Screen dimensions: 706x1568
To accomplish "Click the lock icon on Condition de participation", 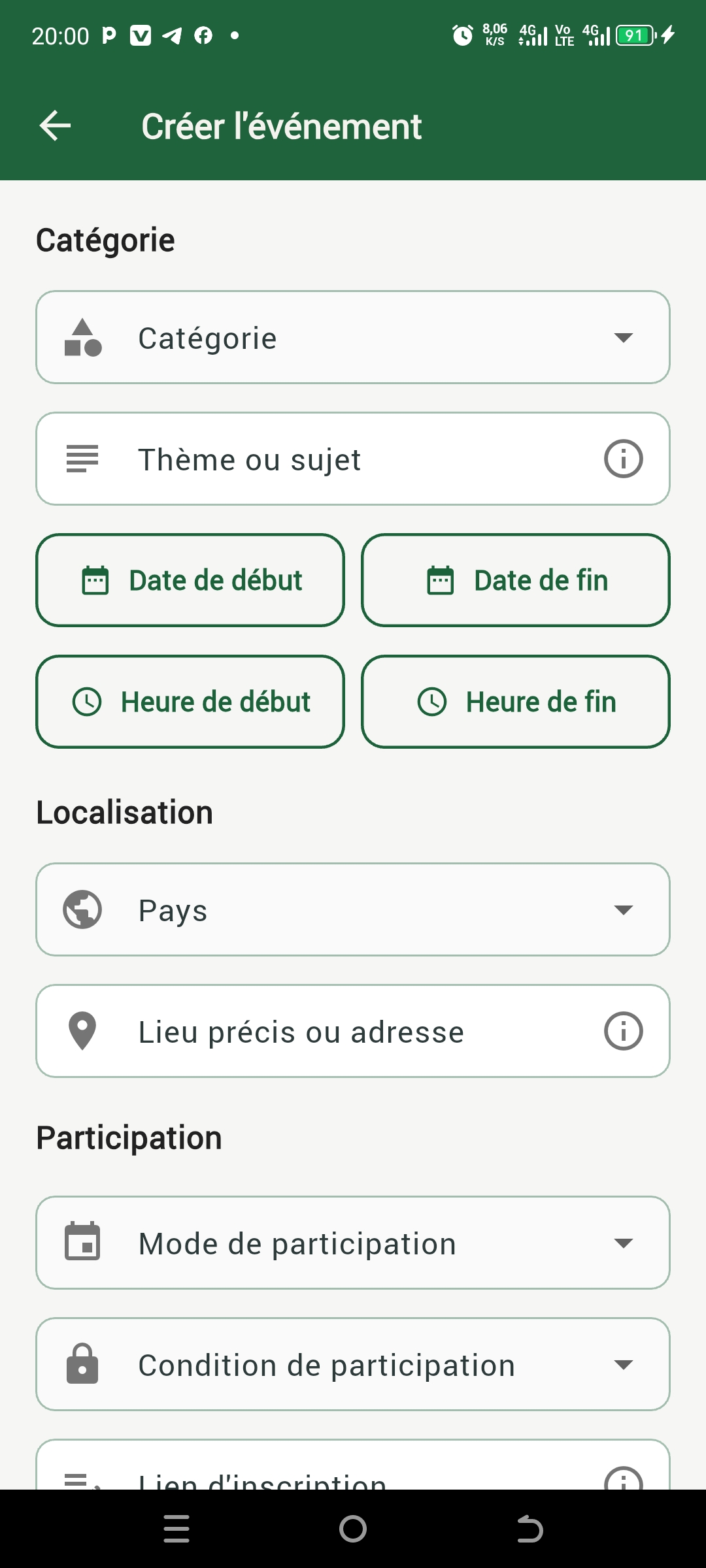I will click(x=82, y=1364).
